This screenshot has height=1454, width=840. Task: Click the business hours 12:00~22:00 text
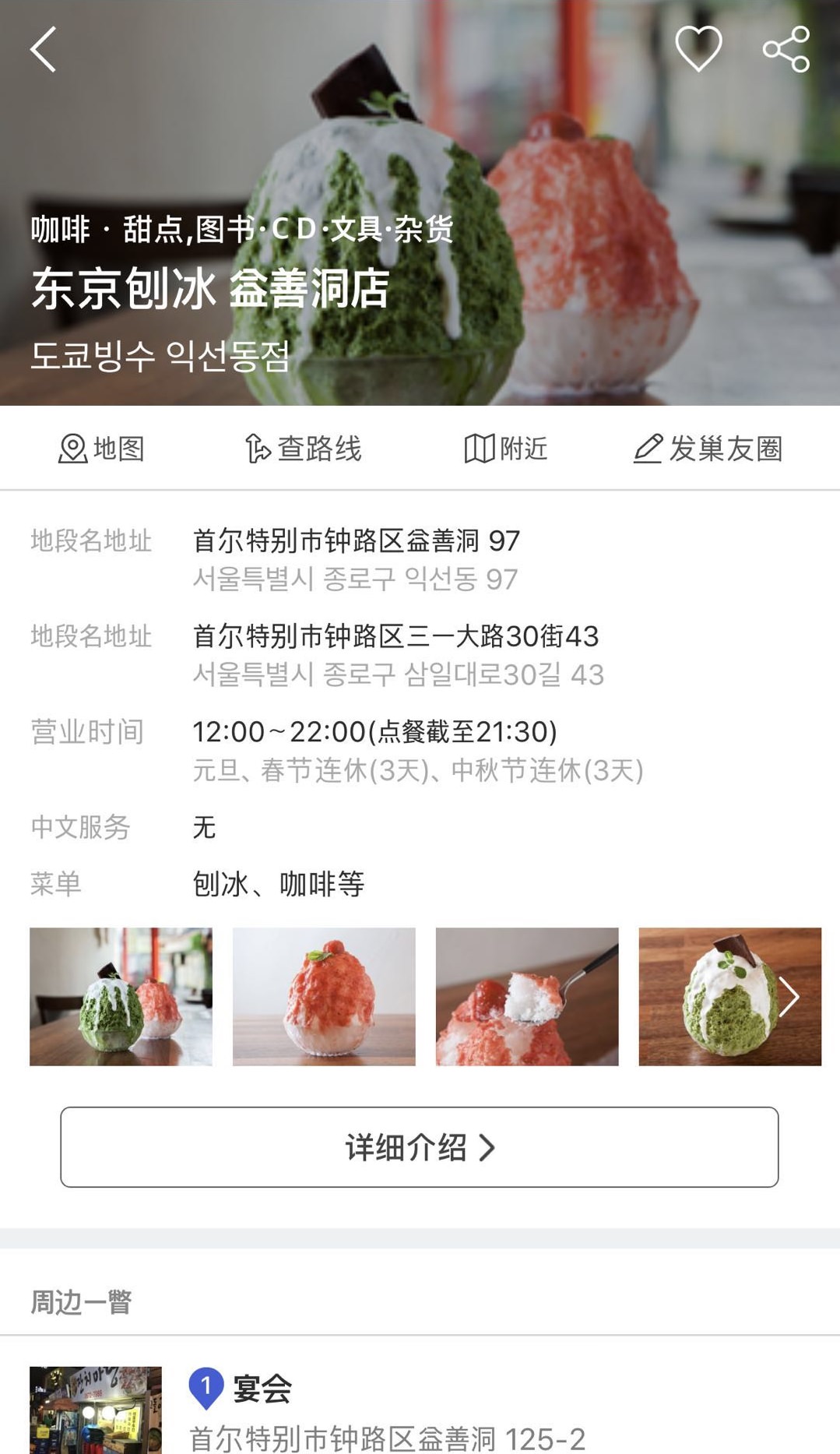click(x=374, y=732)
